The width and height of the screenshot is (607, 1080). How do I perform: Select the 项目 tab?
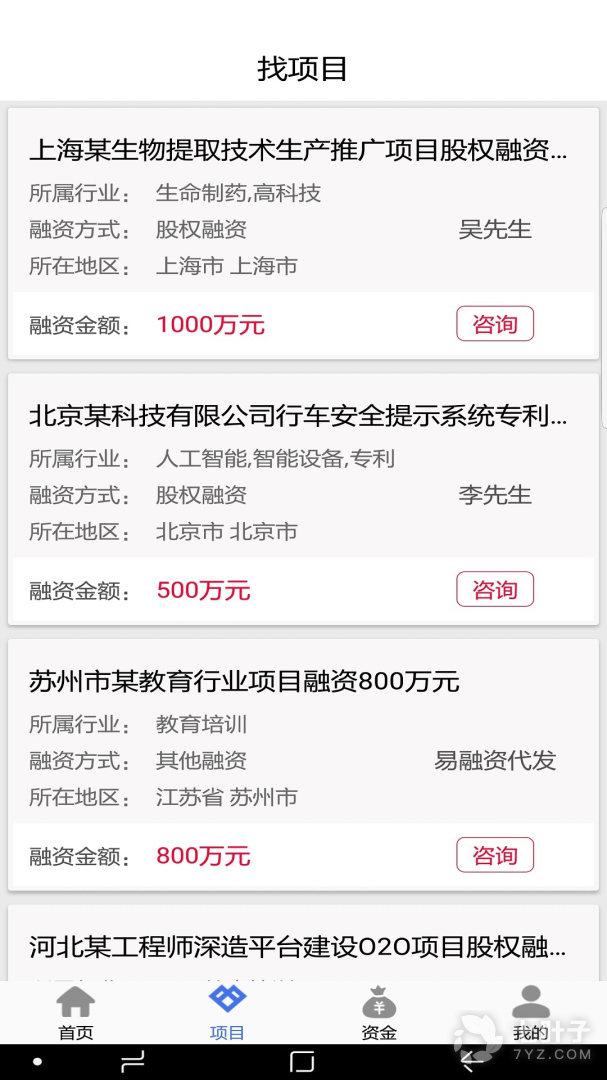(x=227, y=1012)
